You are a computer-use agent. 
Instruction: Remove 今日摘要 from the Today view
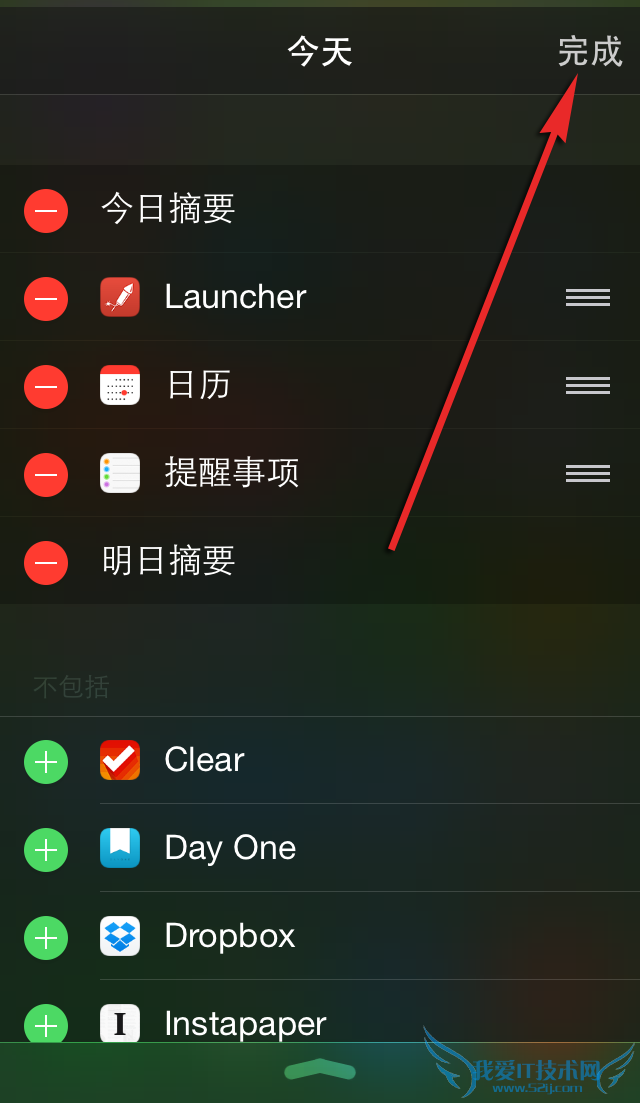46,210
